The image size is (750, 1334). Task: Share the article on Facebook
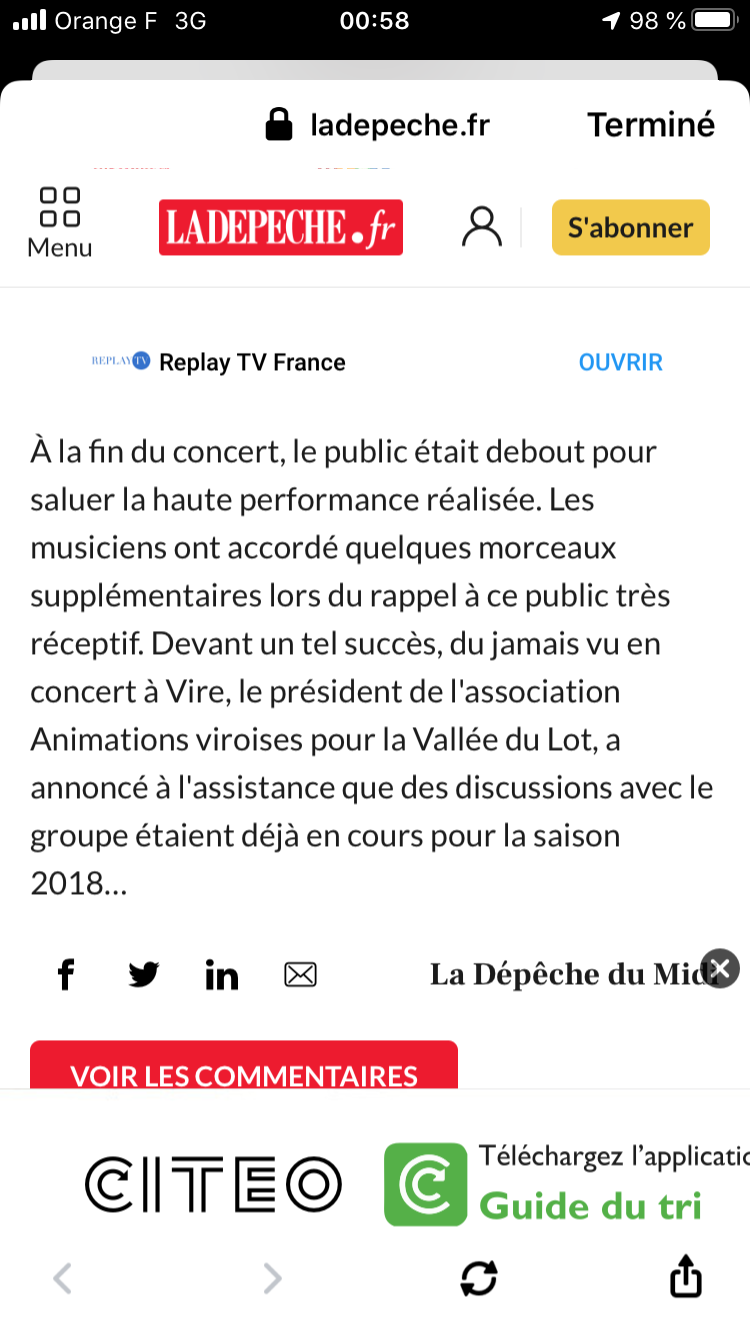click(66, 974)
